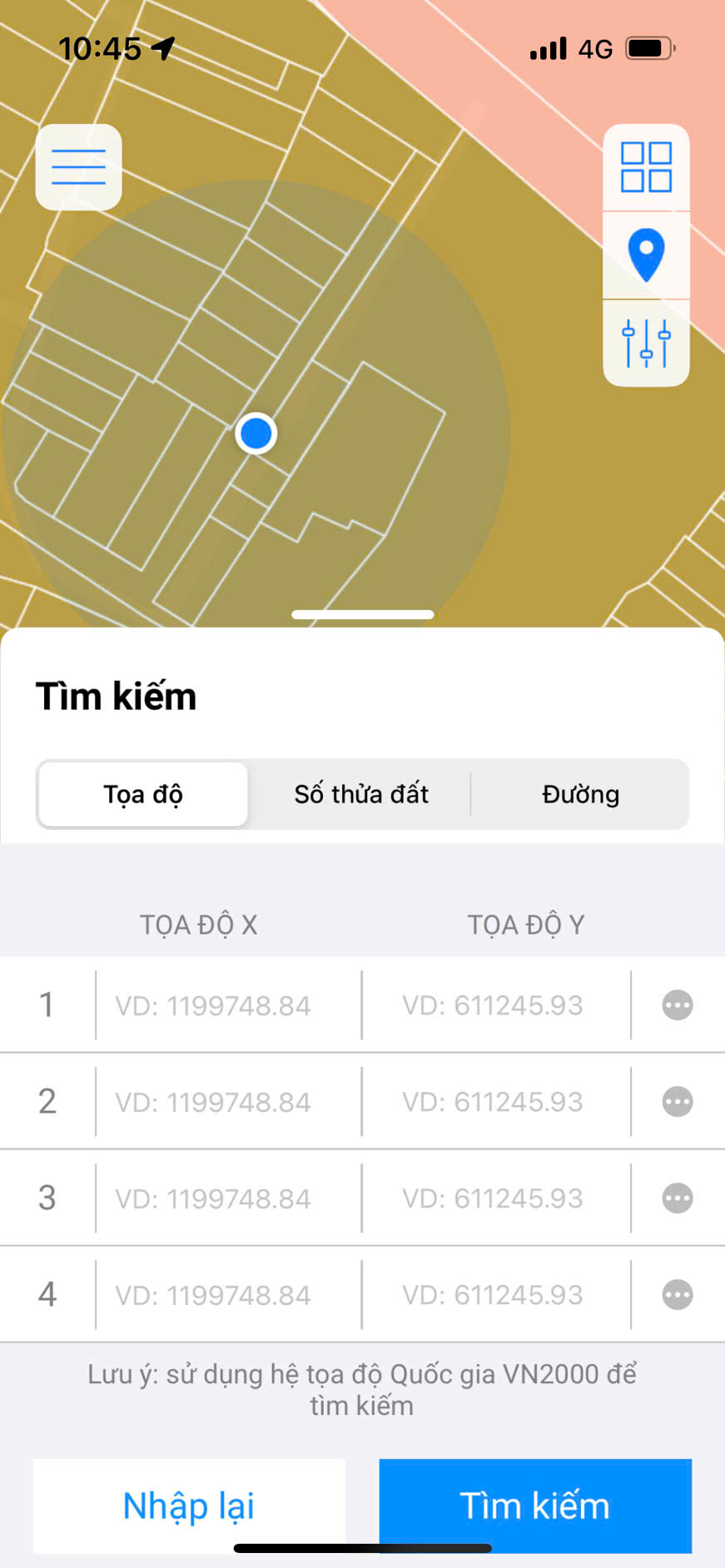Open the map layers grid

coord(646,167)
